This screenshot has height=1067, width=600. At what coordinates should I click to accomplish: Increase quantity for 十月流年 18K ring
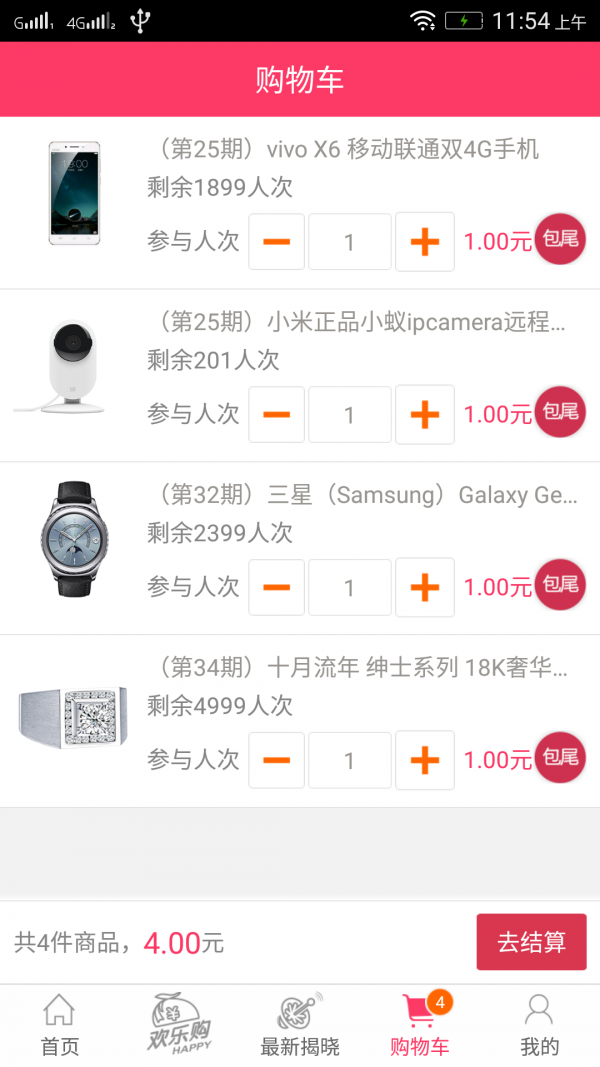(425, 760)
